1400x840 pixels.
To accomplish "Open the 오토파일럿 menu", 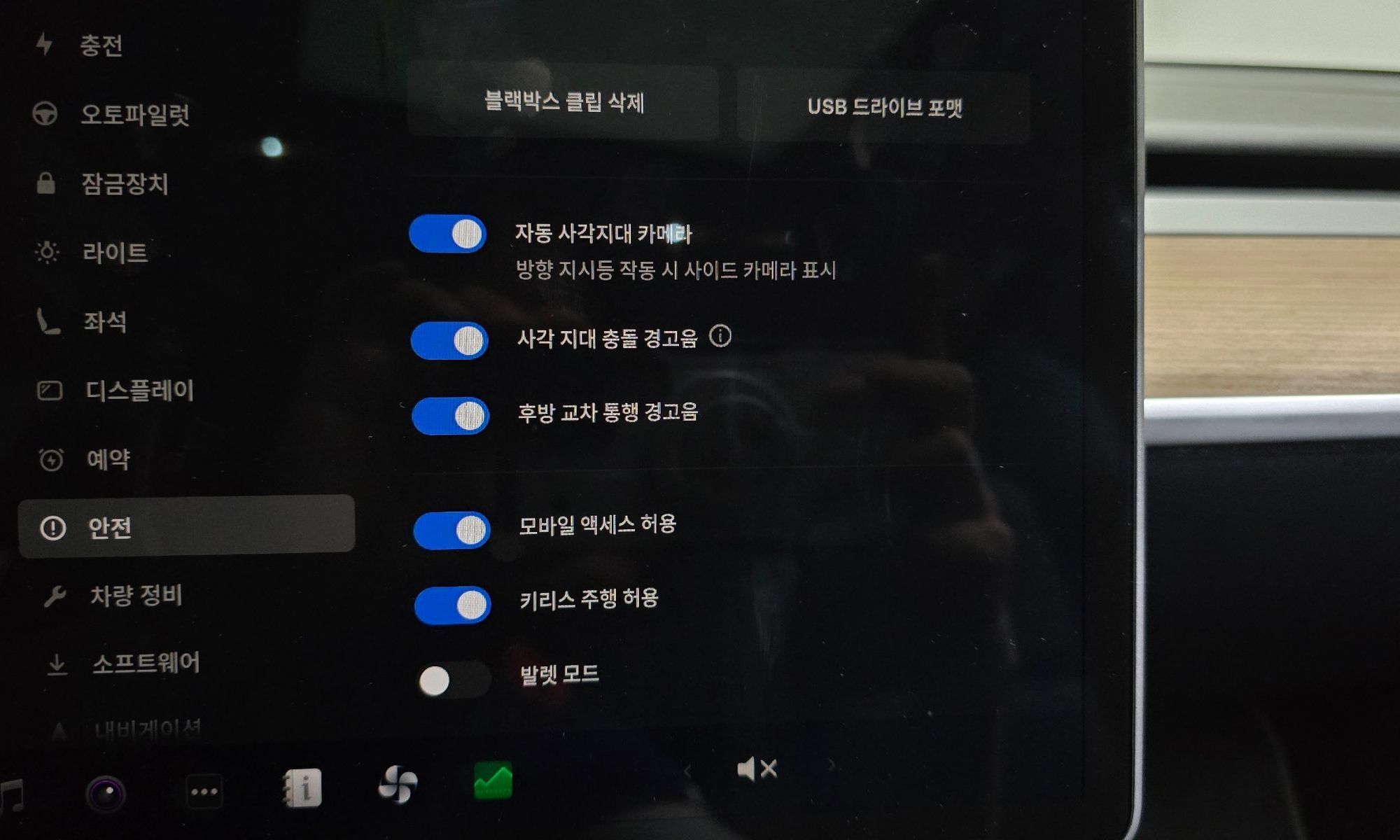I will [x=134, y=114].
